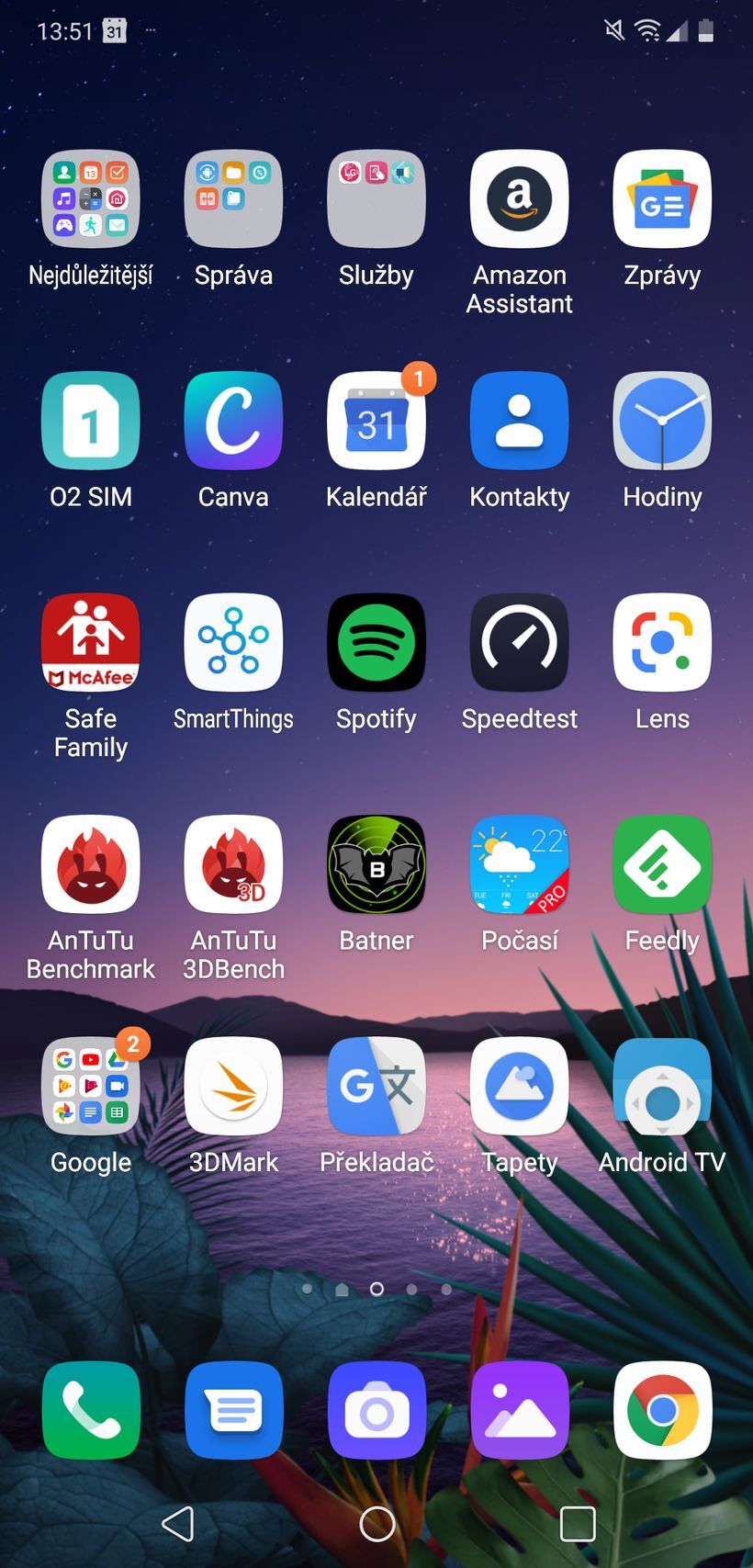Open Amazon Assistant
The width and height of the screenshot is (753, 1568).
point(519,199)
